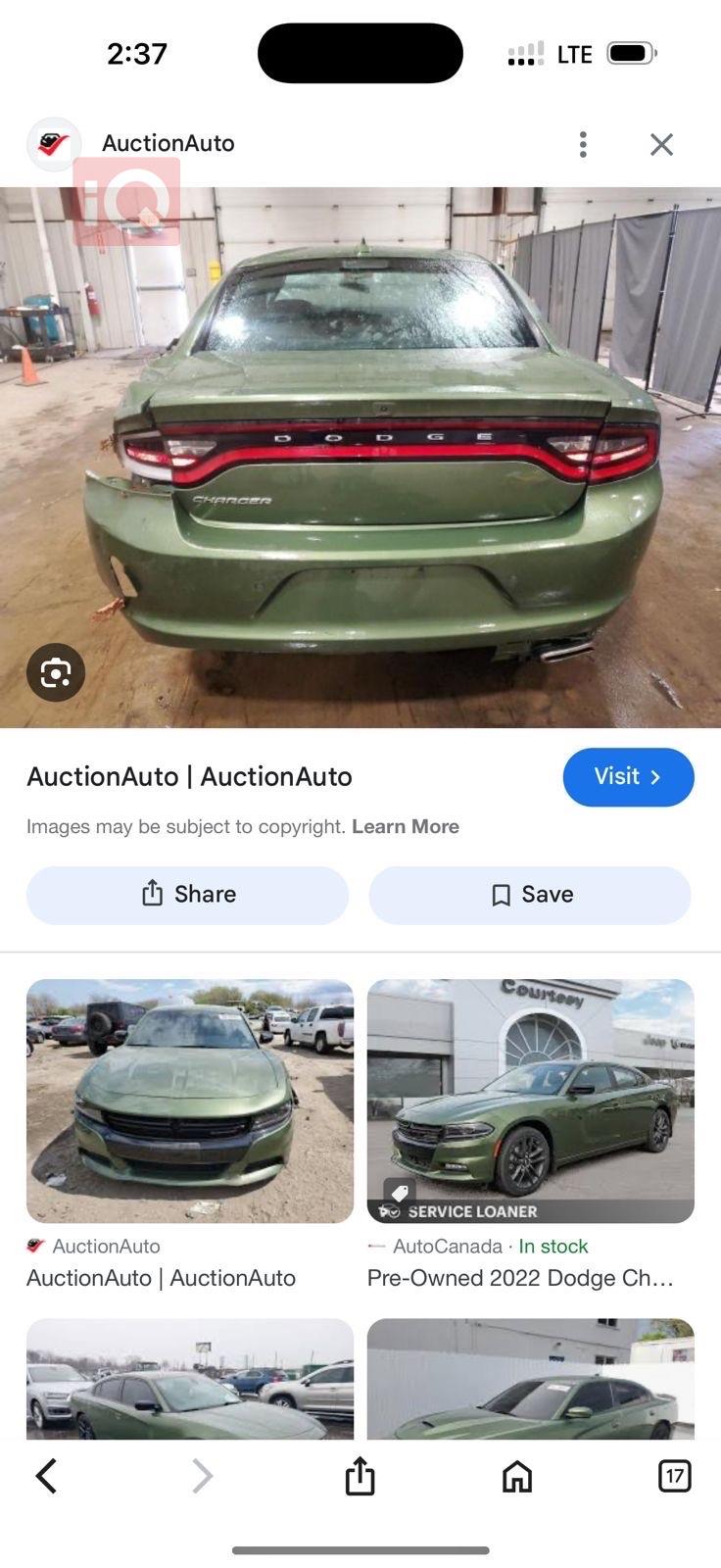Open the Learn More copyright link
This screenshot has height=1568, width=721.
click(x=405, y=826)
